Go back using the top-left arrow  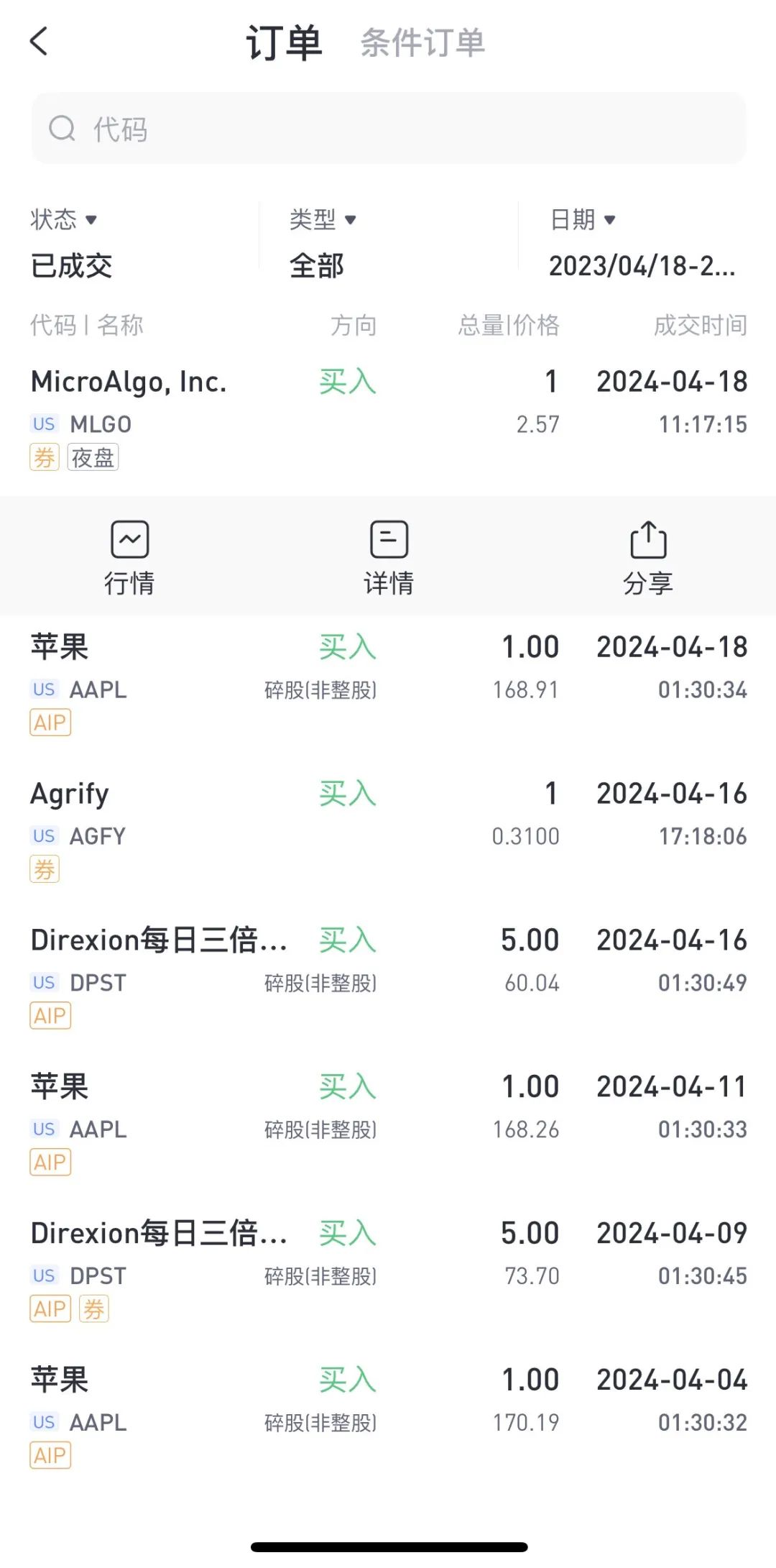(40, 42)
